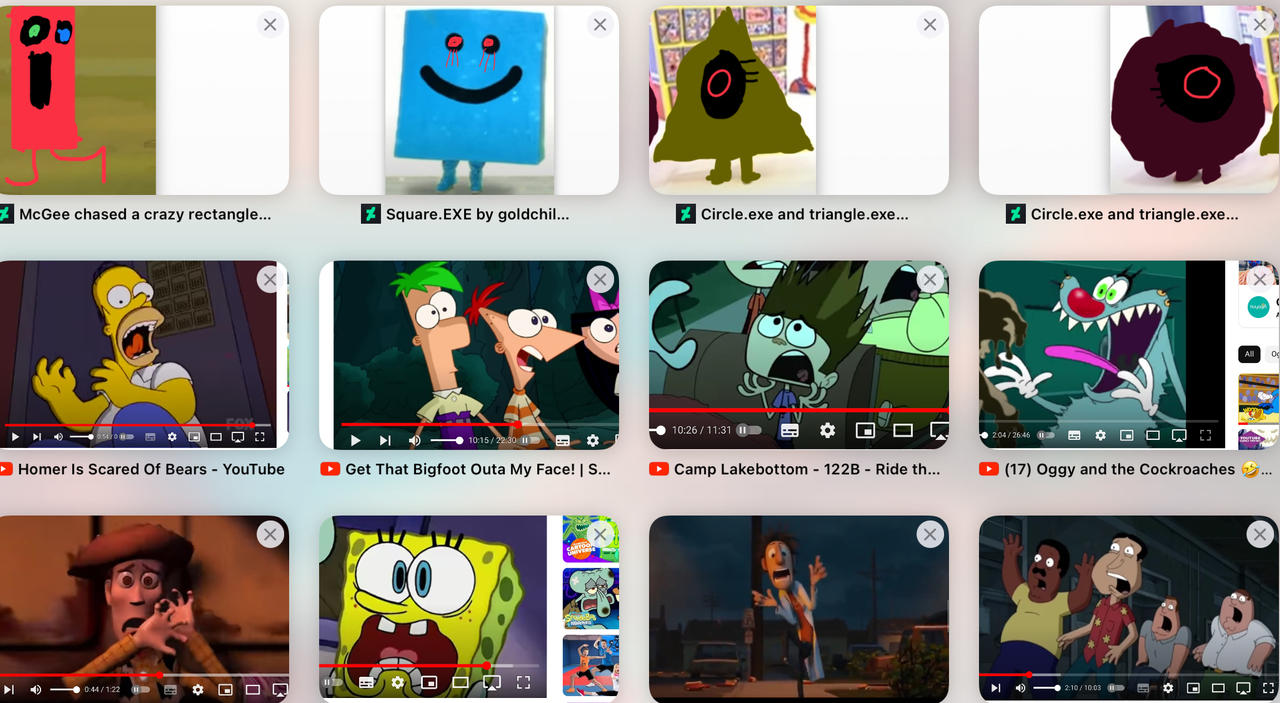Close the Circle.exe tab with the dark circle
Viewport: 1280px width, 703px height.
click(x=1260, y=25)
